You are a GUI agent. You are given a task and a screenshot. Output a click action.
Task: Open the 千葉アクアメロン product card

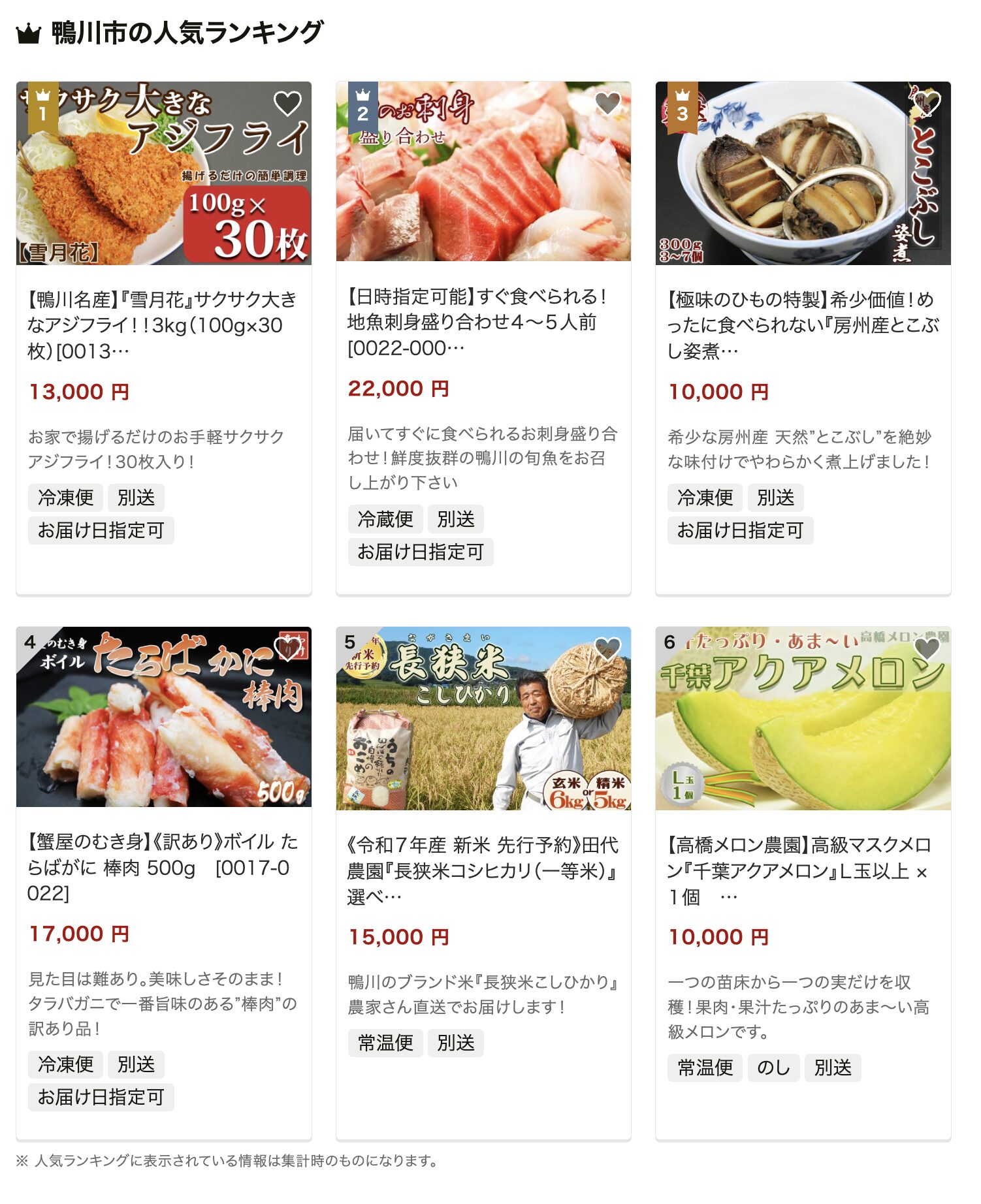pos(802,870)
